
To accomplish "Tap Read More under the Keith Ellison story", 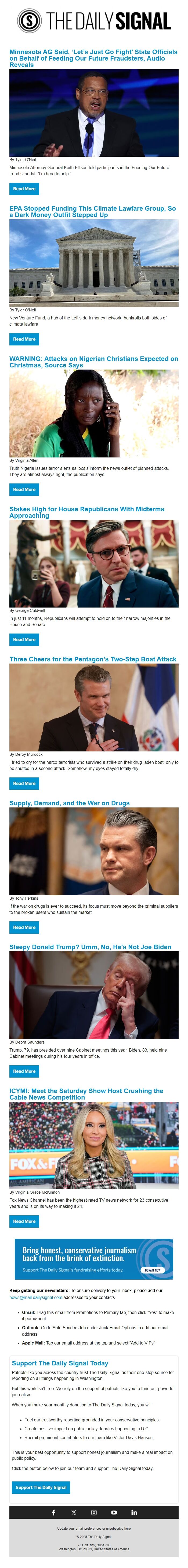I will 24,189.
